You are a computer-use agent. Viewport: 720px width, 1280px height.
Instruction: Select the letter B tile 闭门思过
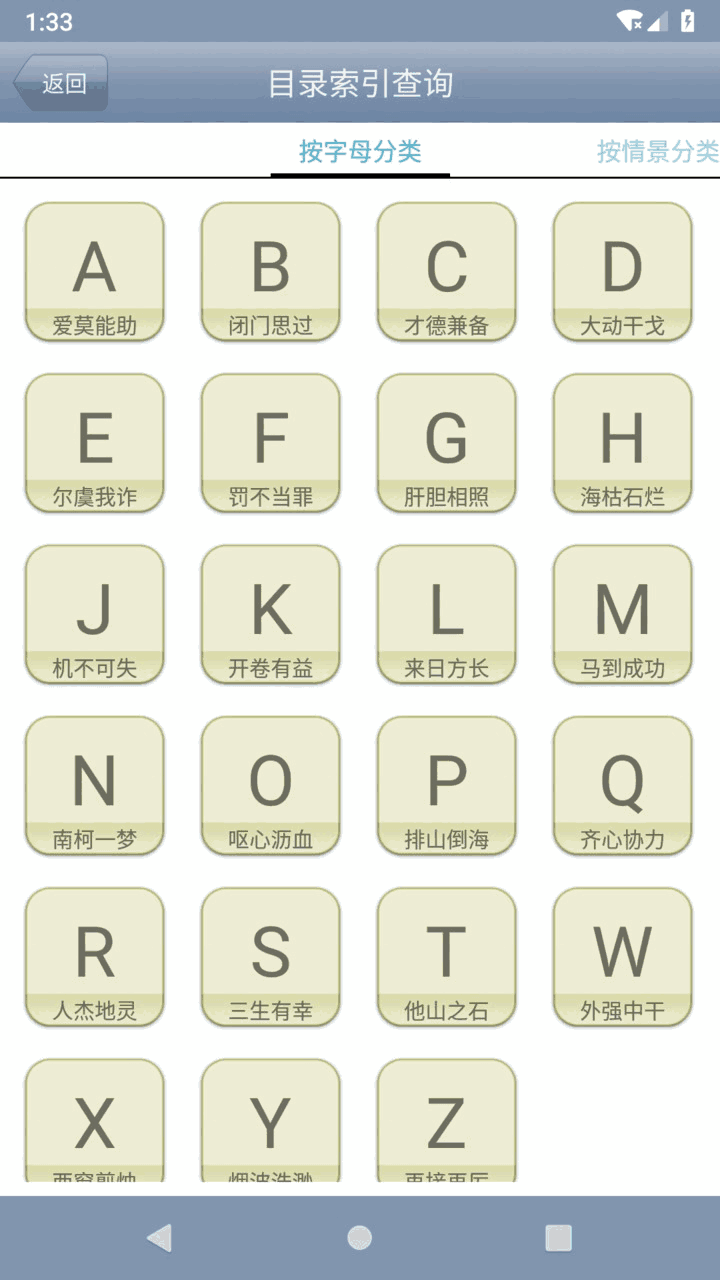point(270,271)
